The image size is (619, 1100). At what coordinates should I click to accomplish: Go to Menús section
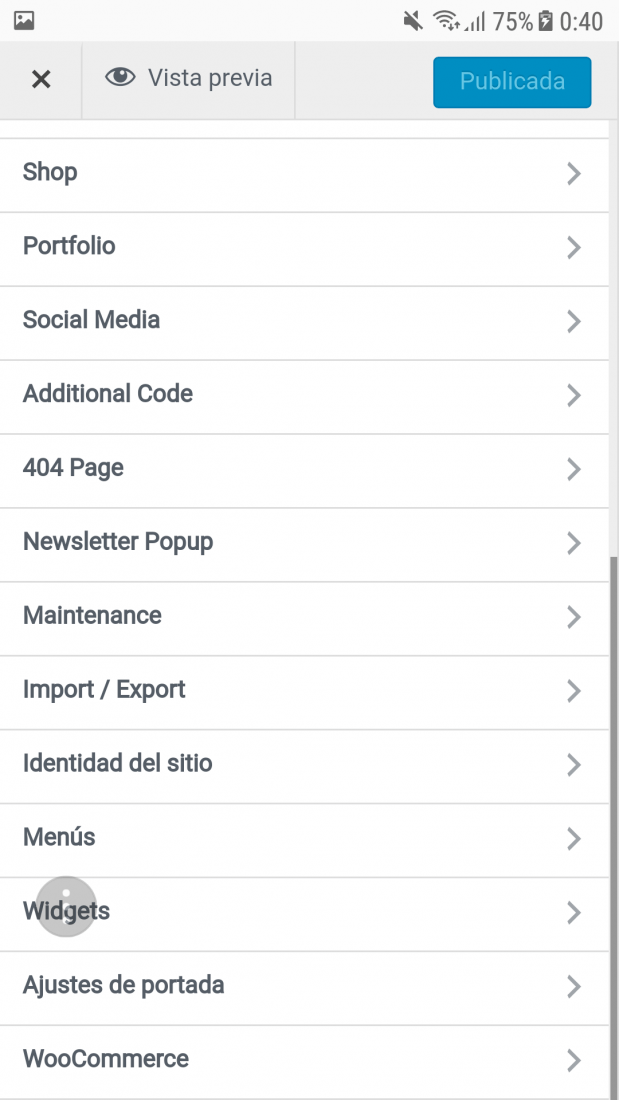click(x=304, y=840)
